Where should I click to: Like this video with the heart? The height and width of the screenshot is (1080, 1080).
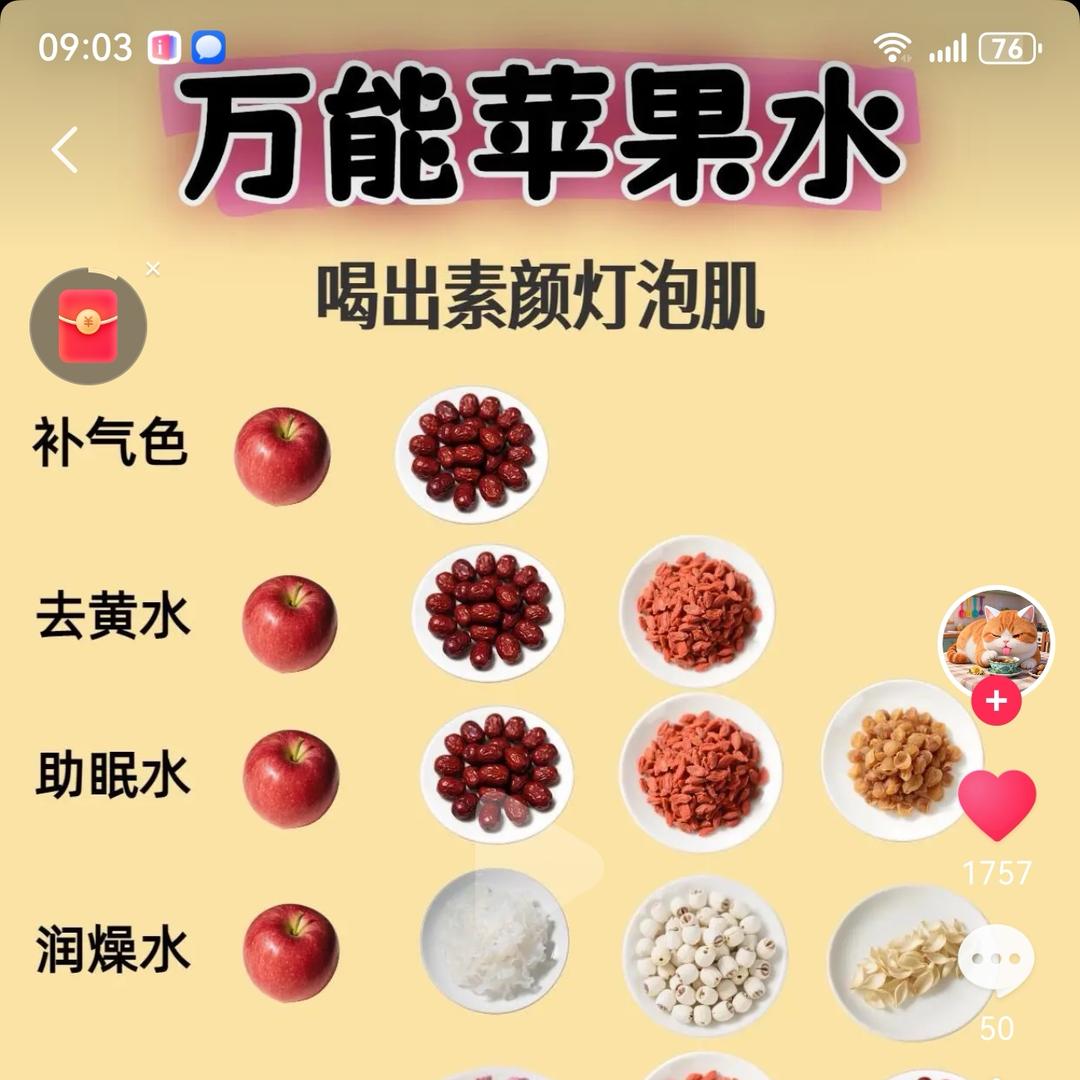click(x=996, y=805)
